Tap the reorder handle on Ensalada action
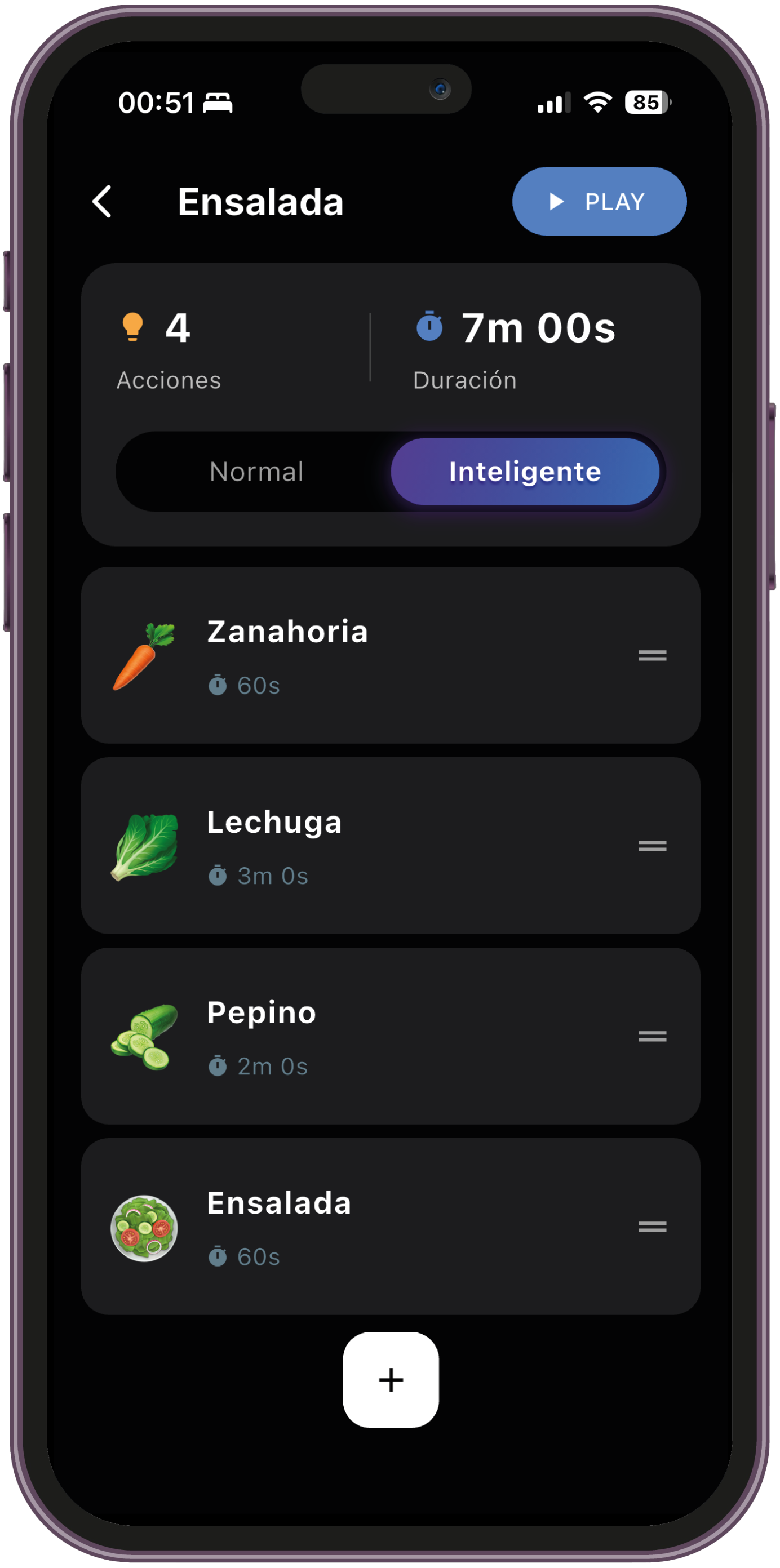The image size is (780, 1568). coord(652,1227)
